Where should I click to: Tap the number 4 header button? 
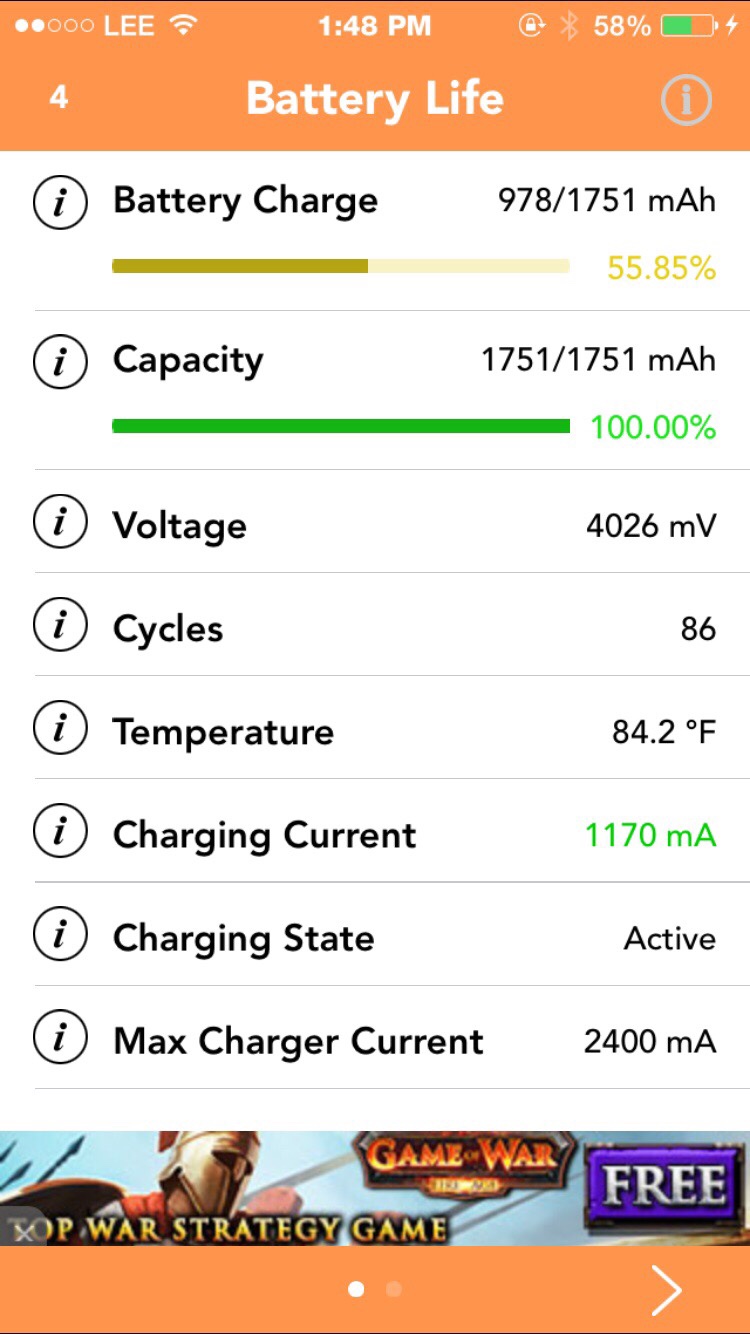[x=59, y=98]
